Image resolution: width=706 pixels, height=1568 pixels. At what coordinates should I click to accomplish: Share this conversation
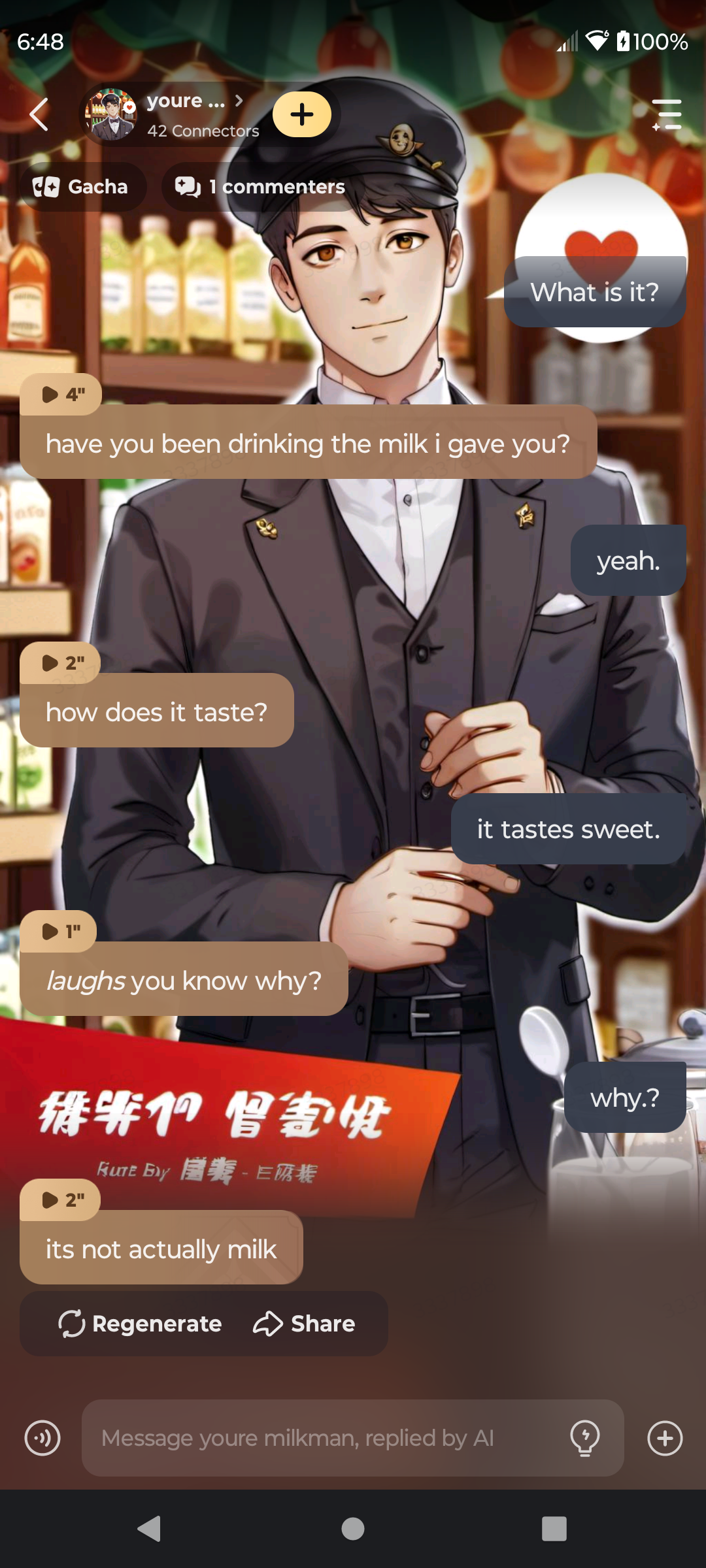[305, 1324]
